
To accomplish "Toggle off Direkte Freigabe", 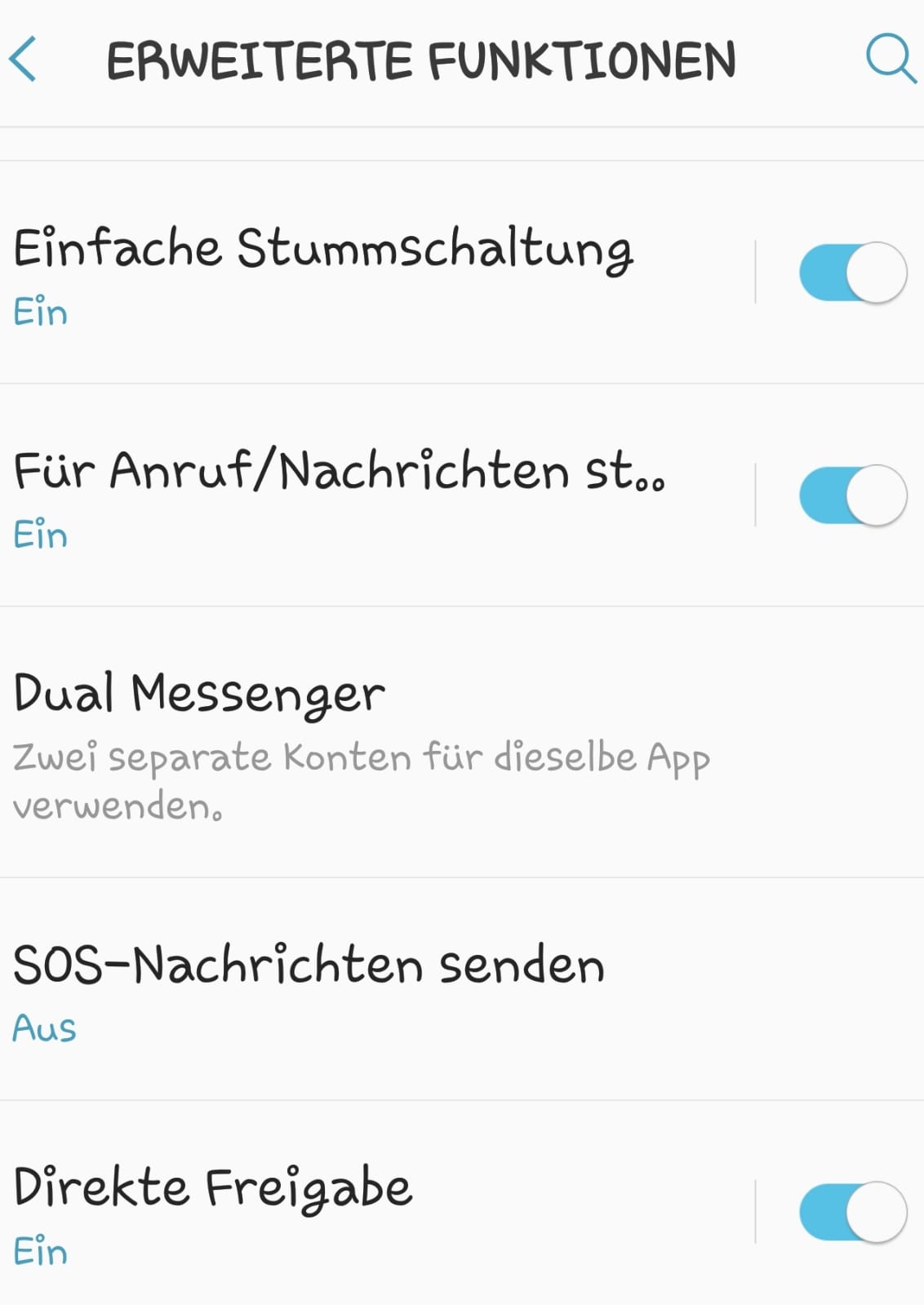I will coord(852,1212).
